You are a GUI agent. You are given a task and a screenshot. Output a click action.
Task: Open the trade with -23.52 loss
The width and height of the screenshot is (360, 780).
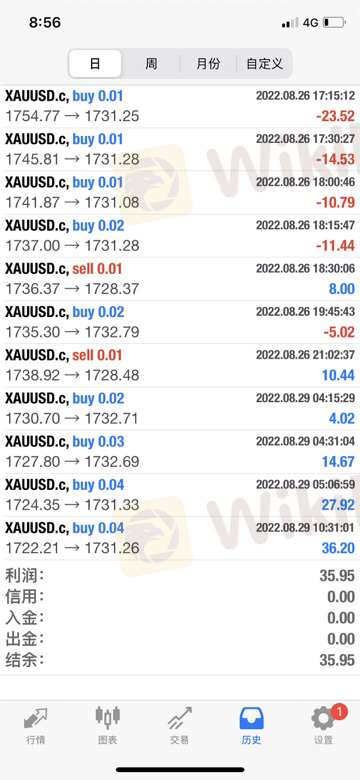pyautogui.click(x=180, y=106)
